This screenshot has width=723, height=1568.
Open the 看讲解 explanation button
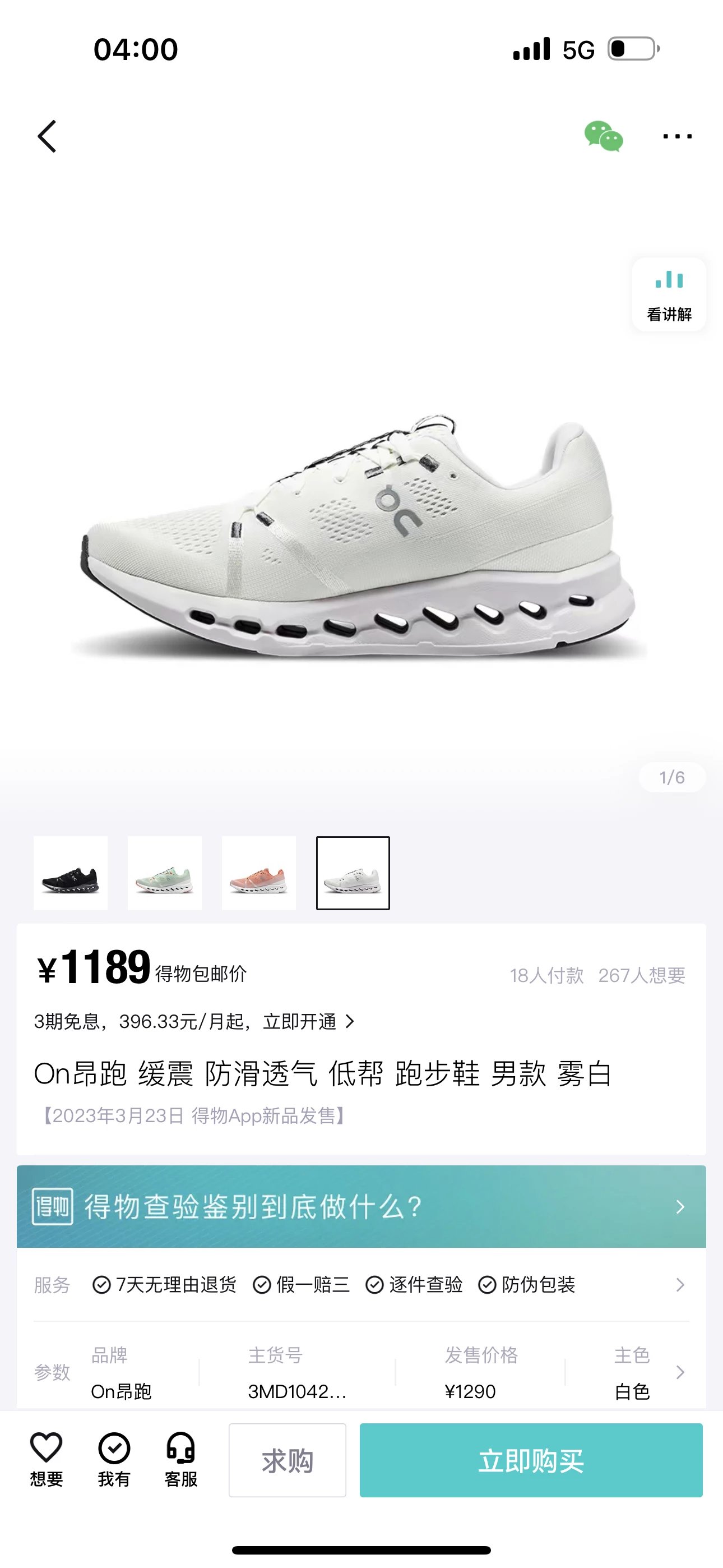point(669,294)
